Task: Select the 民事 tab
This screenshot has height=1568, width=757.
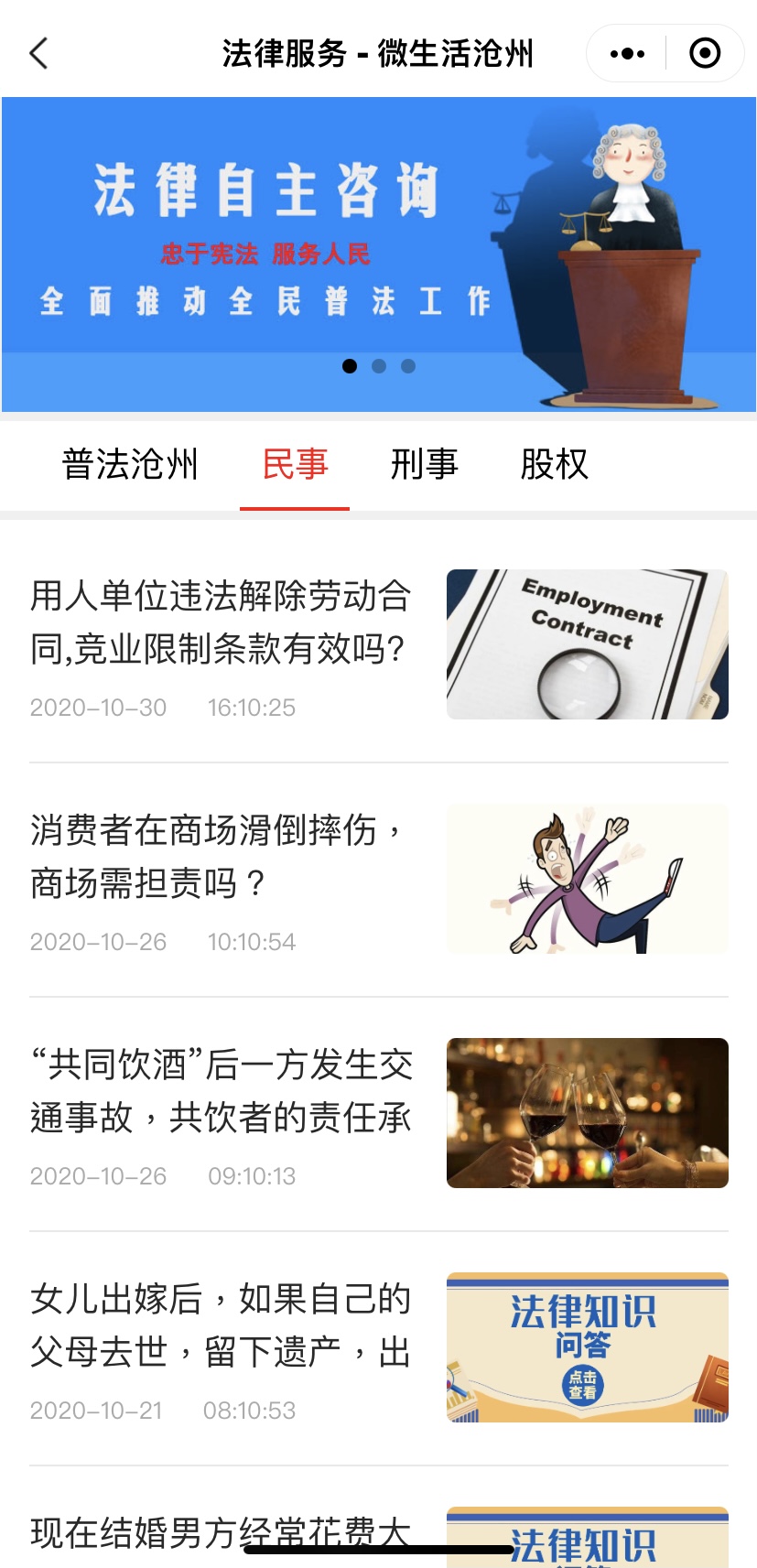Action: pos(295,464)
